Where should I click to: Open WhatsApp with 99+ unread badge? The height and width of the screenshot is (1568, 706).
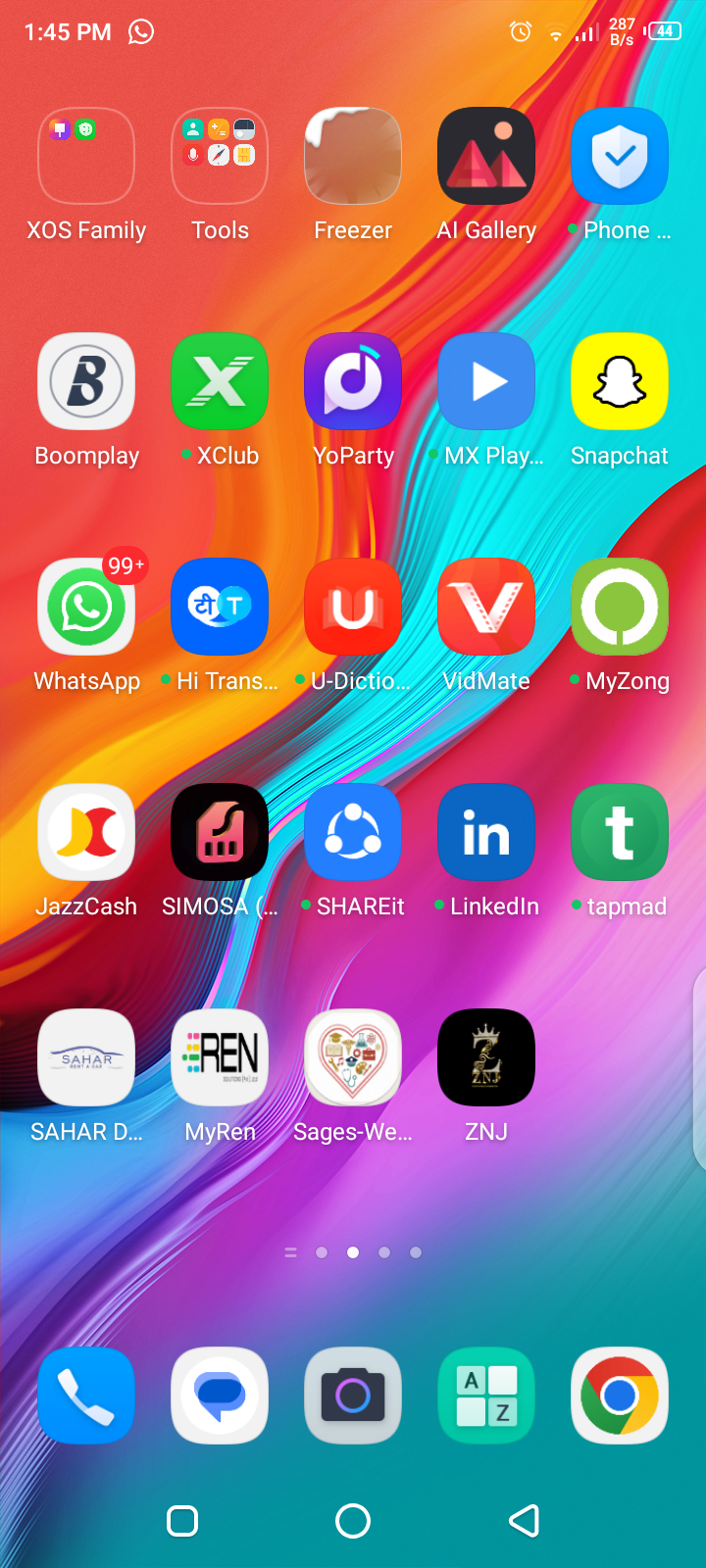tap(86, 608)
